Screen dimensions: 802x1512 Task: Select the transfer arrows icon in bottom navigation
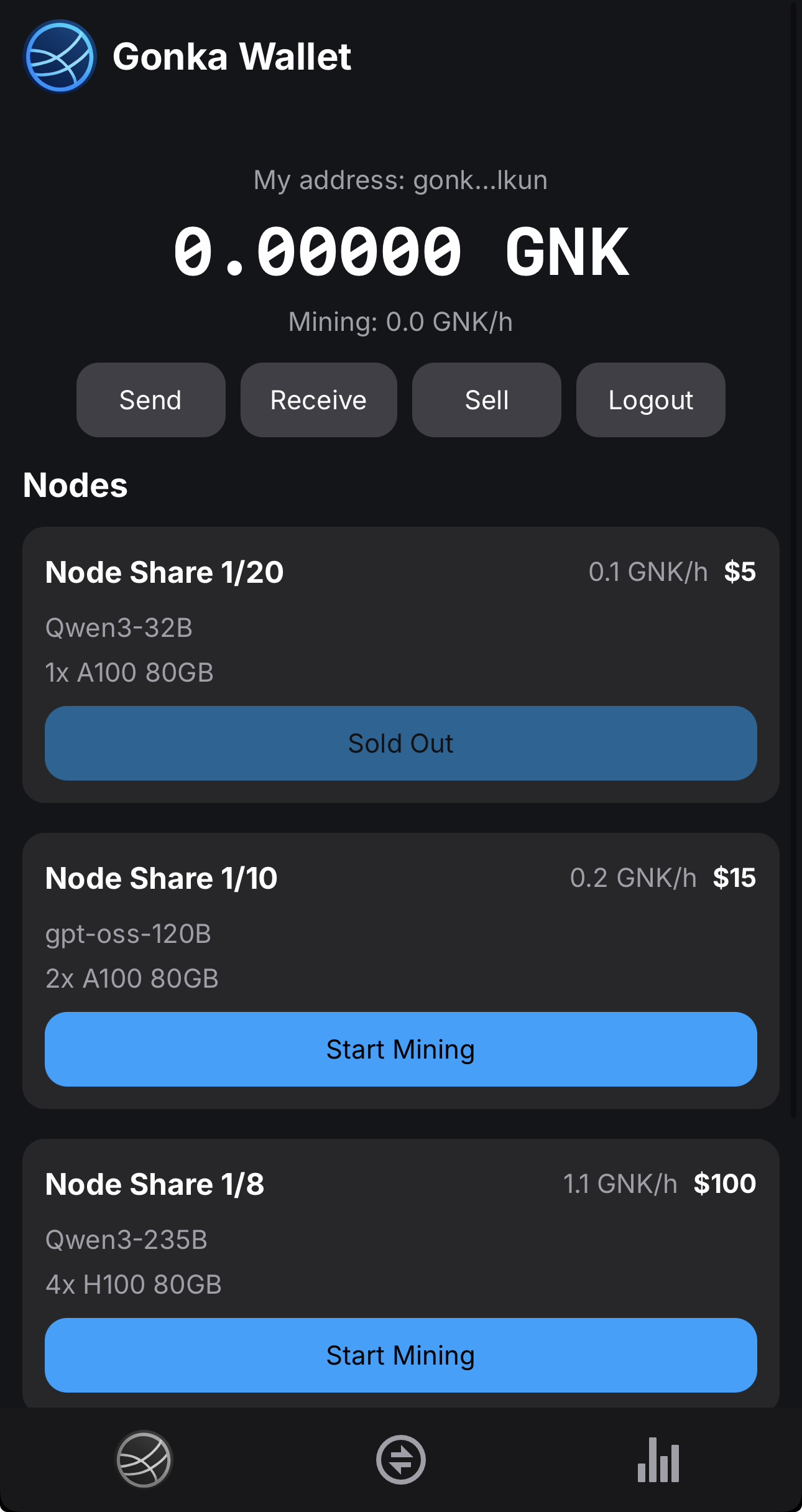(x=401, y=1460)
